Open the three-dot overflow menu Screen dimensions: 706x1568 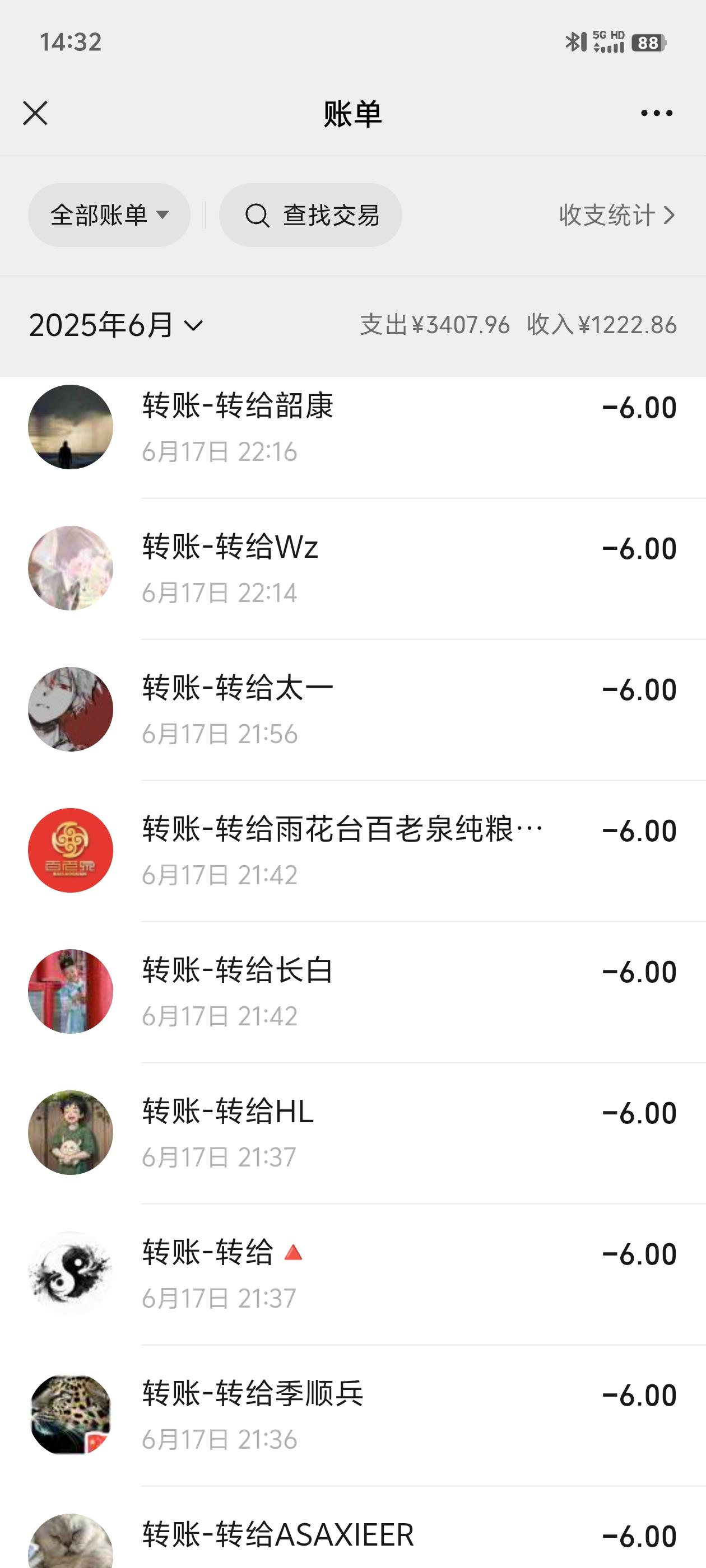tap(656, 113)
